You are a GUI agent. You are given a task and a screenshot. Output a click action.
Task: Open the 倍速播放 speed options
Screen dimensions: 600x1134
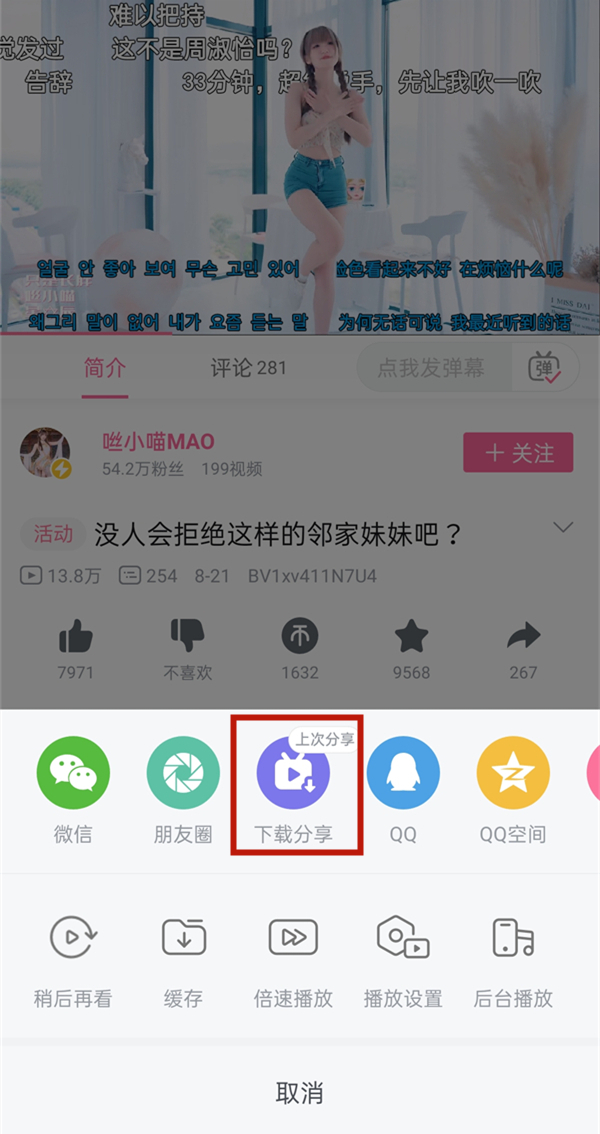tap(293, 938)
